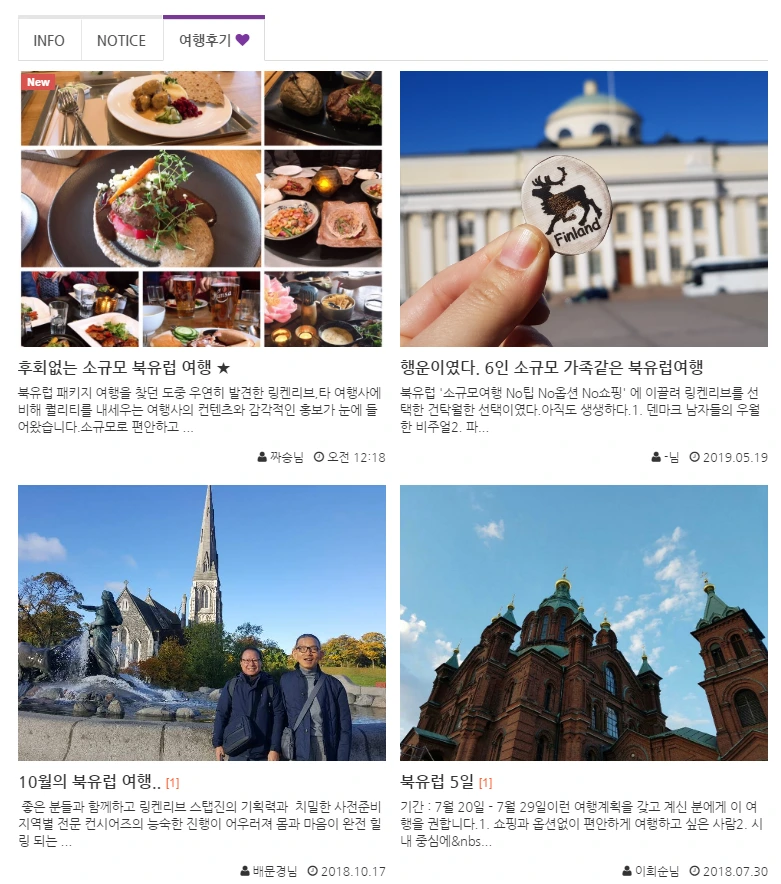This screenshot has height=884, width=781.
Task: Open the food collage review marked New
Action: (201, 208)
